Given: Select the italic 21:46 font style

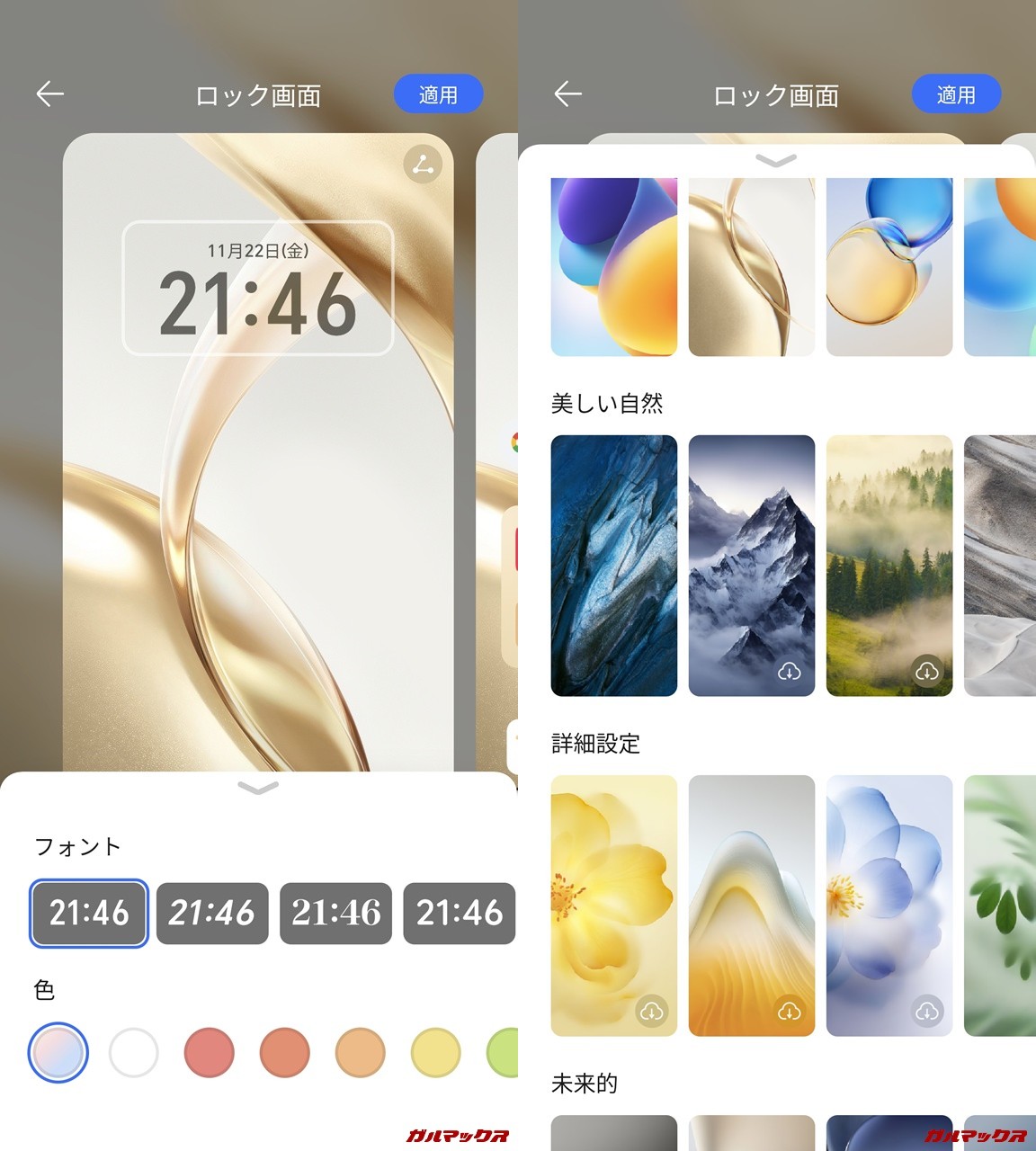Looking at the screenshot, I should pyautogui.click(x=212, y=914).
